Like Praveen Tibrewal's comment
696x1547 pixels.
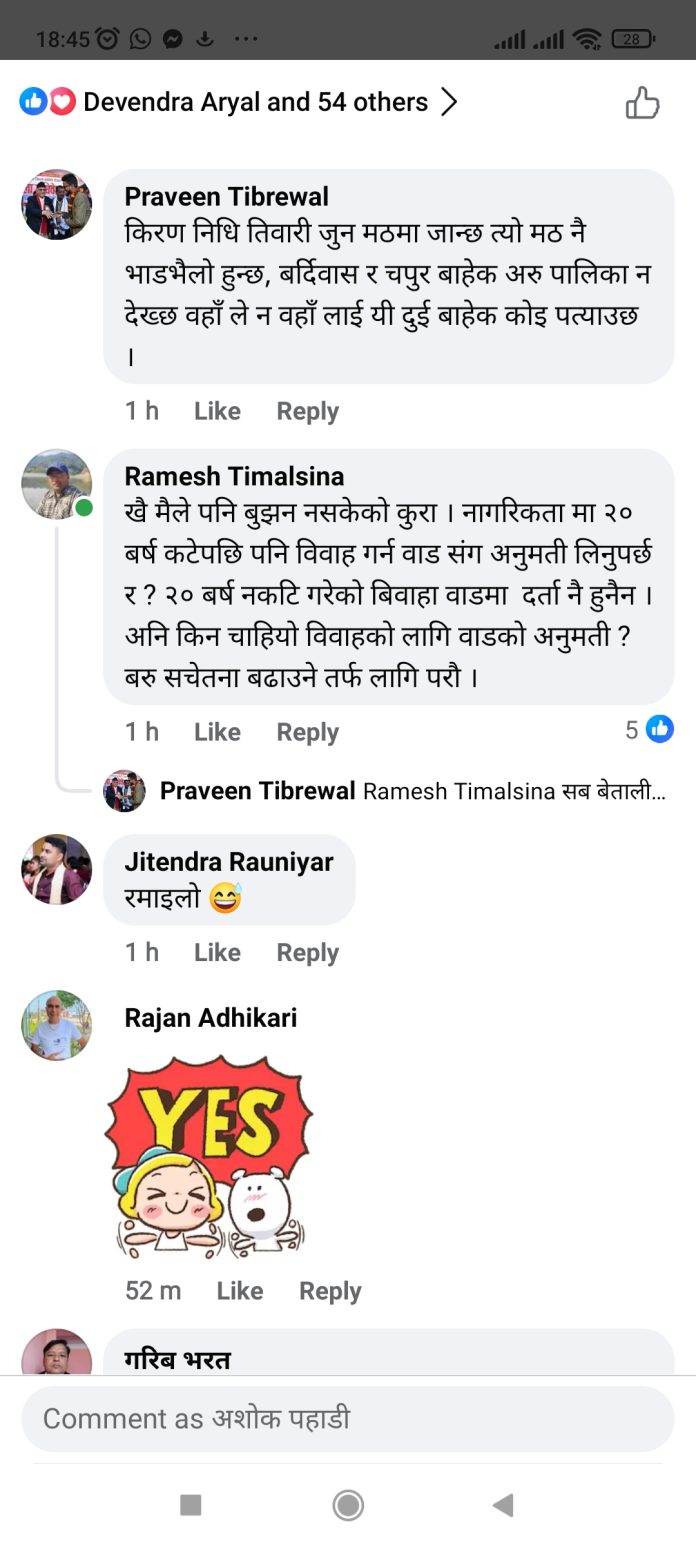coord(217,411)
